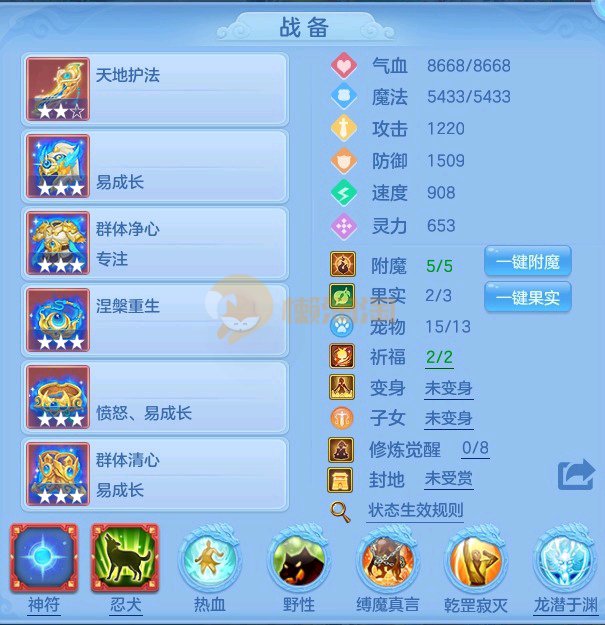
Task: Tap 未变身 next to 变身
Action: 448,387
